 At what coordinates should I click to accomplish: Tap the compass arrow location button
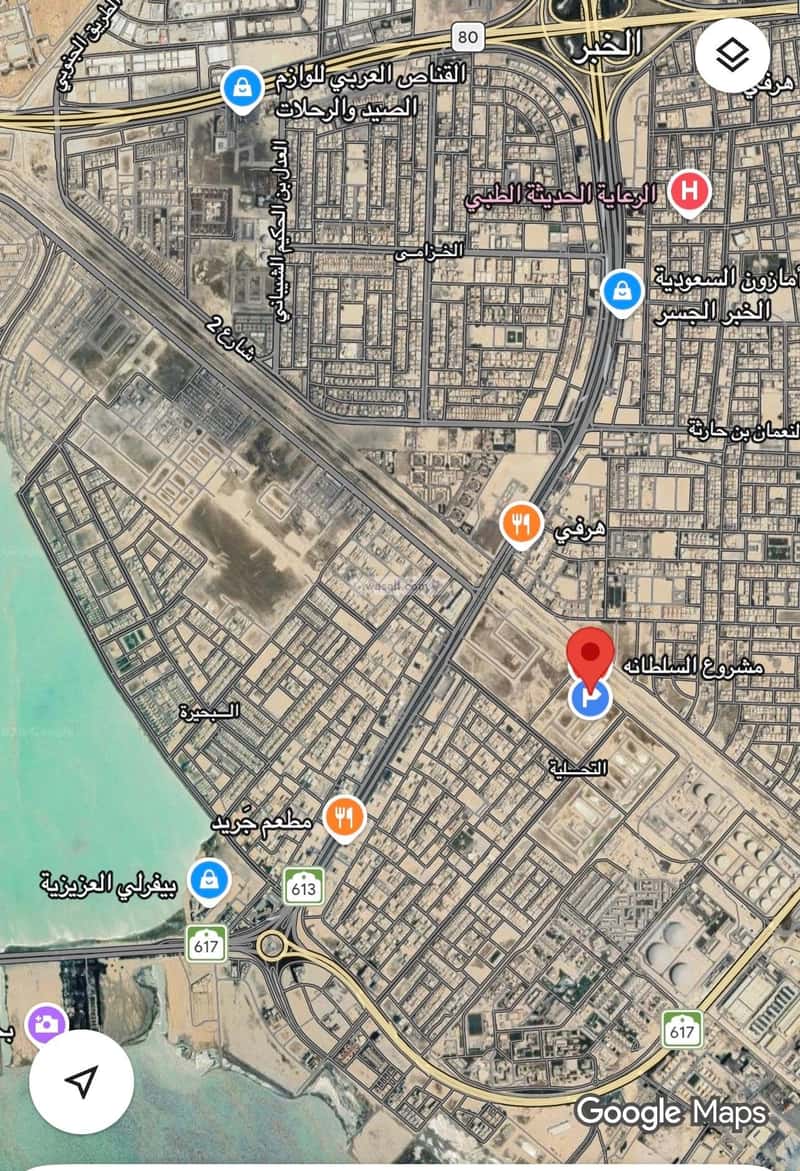(x=82, y=1080)
